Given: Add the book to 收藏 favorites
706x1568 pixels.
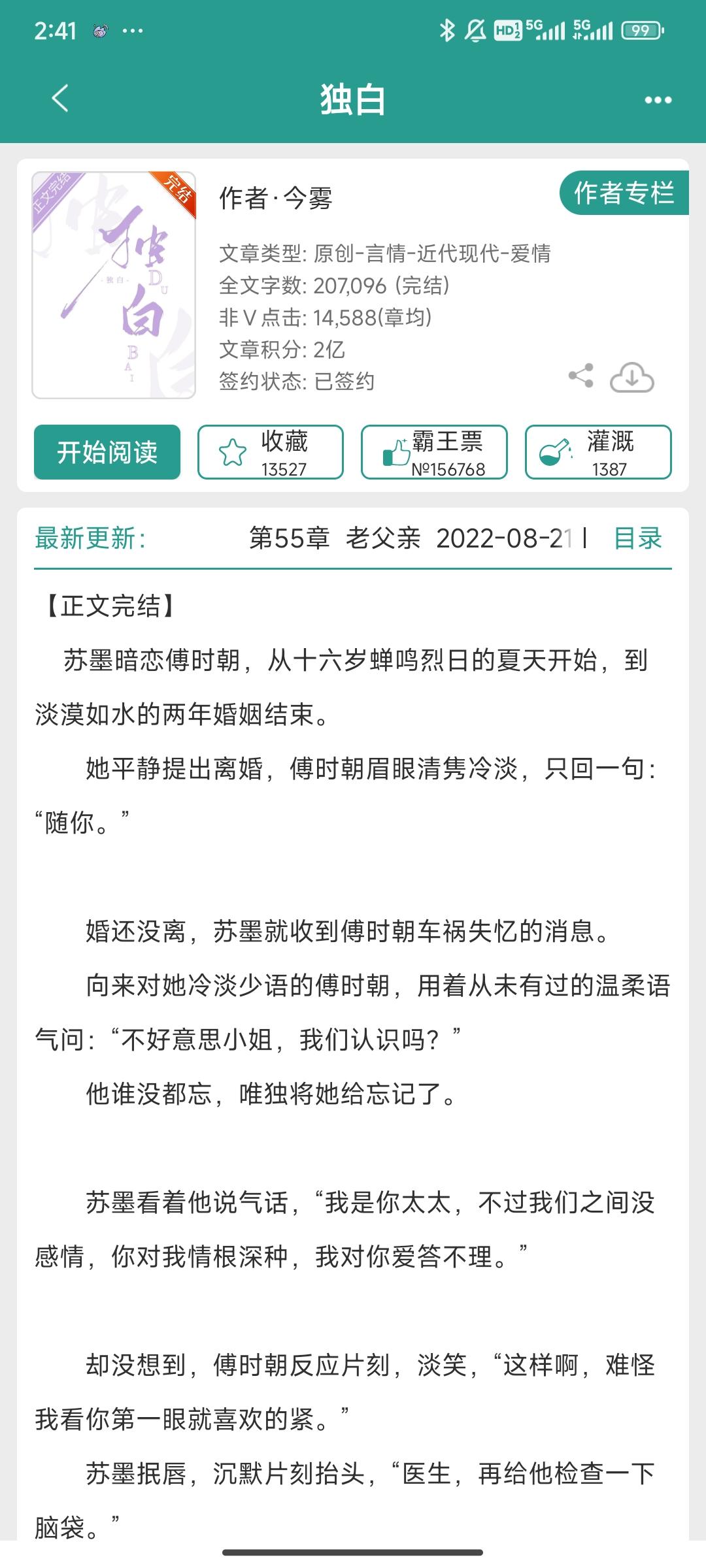Looking at the screenshot, I should click(271, 452).
